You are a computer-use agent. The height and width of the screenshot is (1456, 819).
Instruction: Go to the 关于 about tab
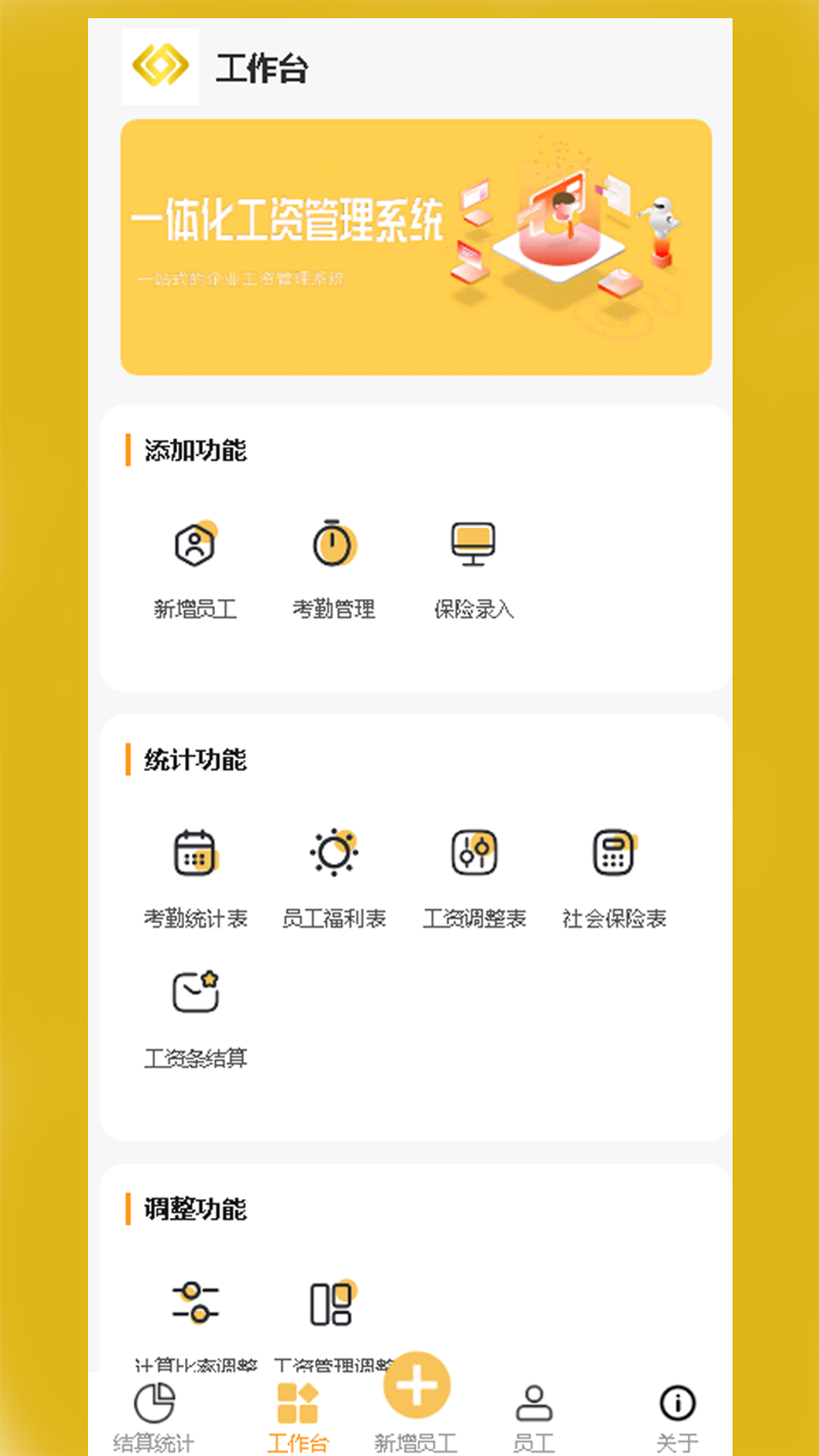click(677, 1417)
